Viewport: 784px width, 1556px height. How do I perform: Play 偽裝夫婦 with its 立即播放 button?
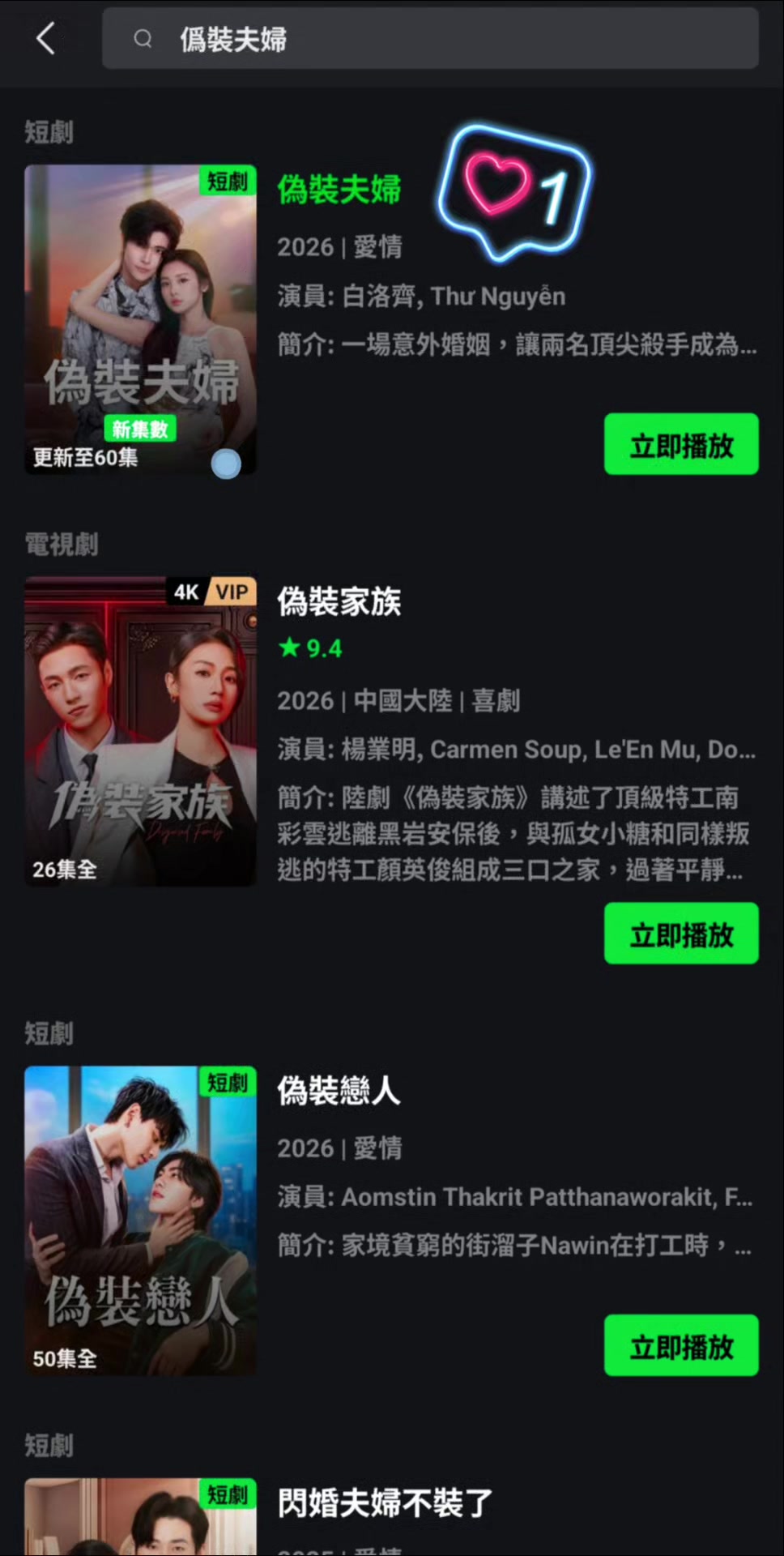[x=681, y=444]
